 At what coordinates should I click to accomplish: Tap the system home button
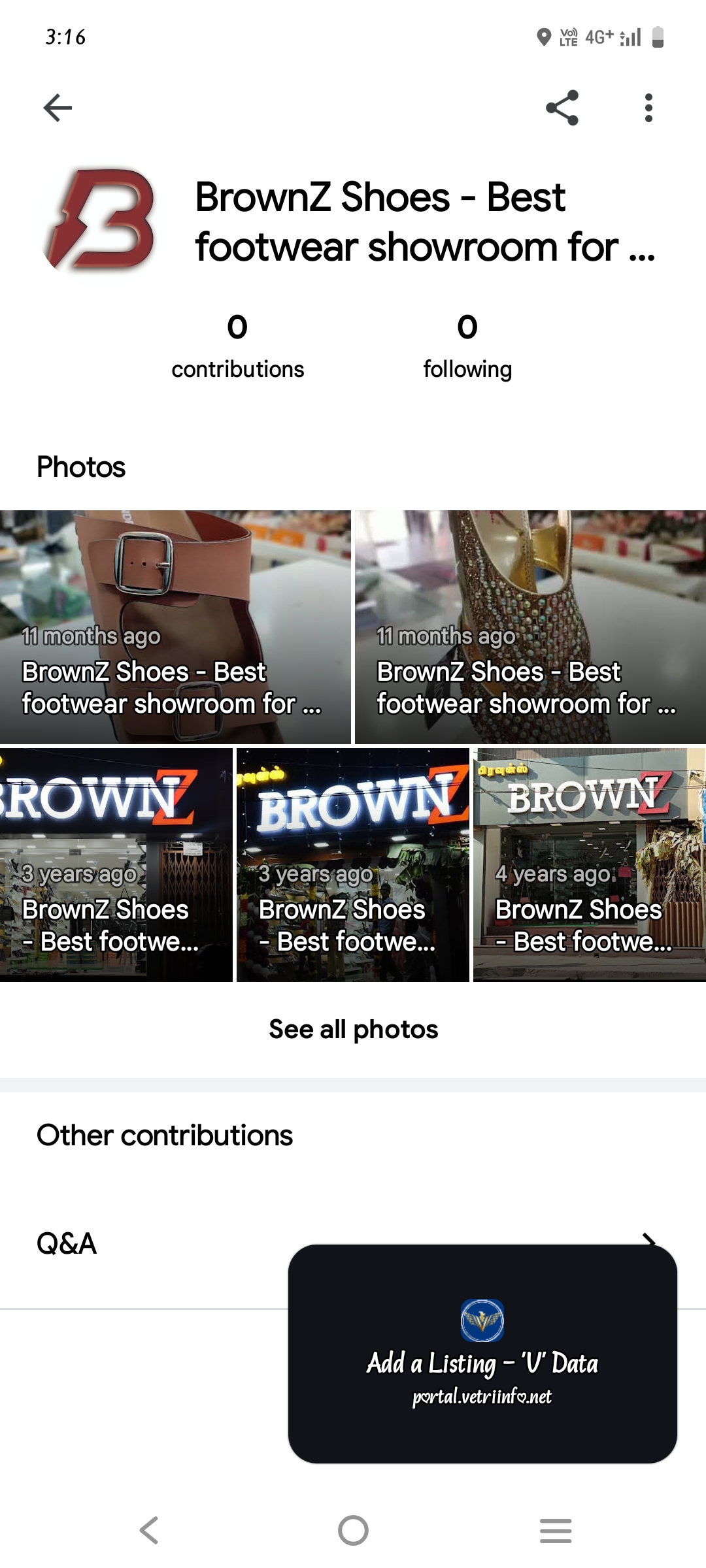point(353,1530)
